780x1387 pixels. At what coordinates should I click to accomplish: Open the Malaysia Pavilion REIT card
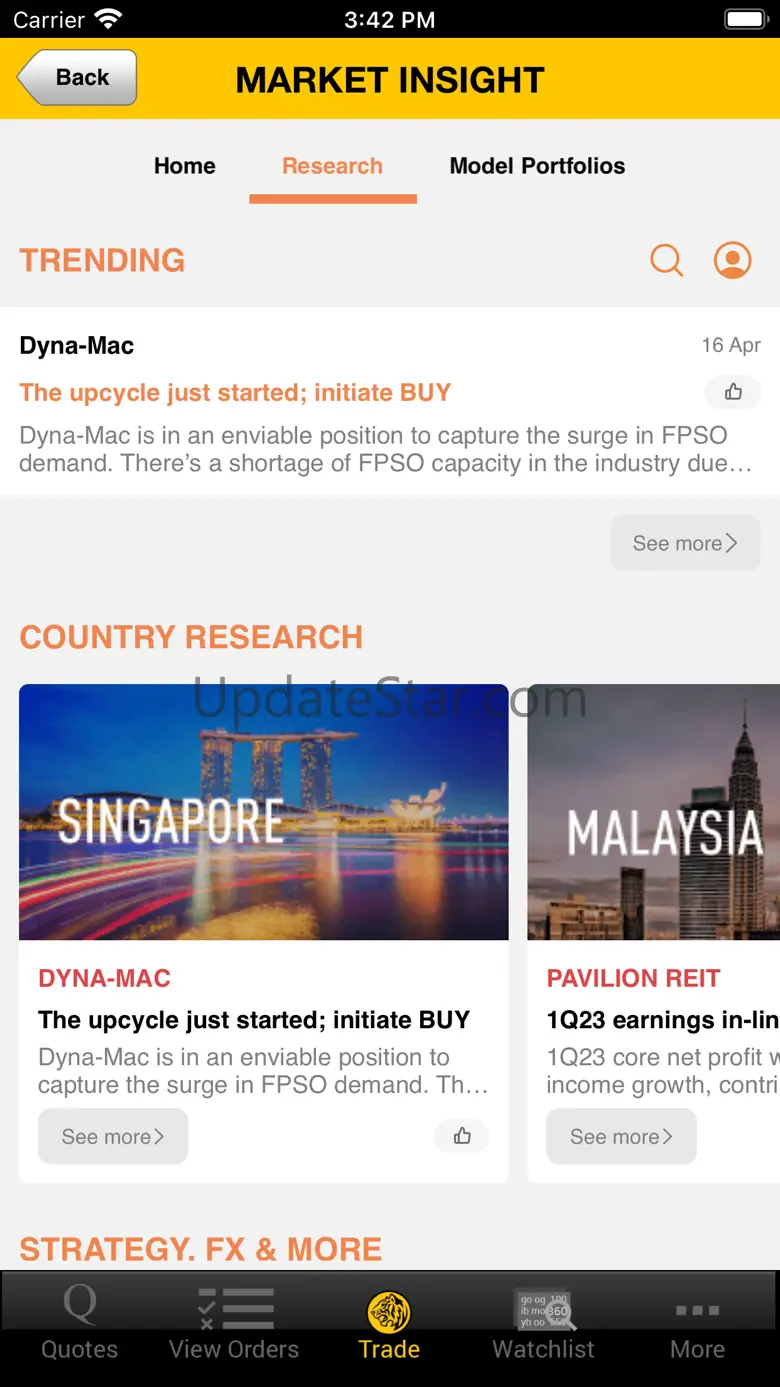[655, 812]
